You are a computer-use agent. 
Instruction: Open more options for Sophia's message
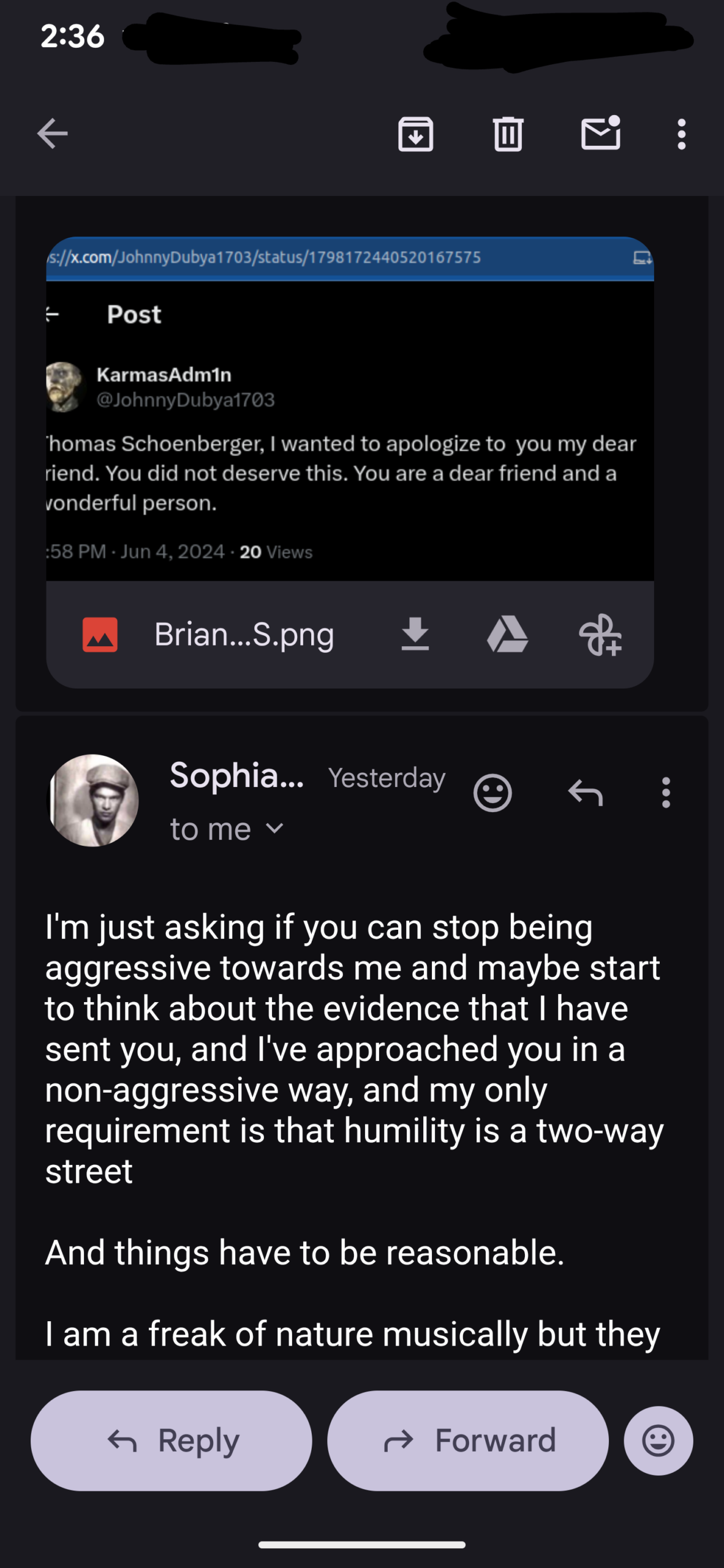666,793
